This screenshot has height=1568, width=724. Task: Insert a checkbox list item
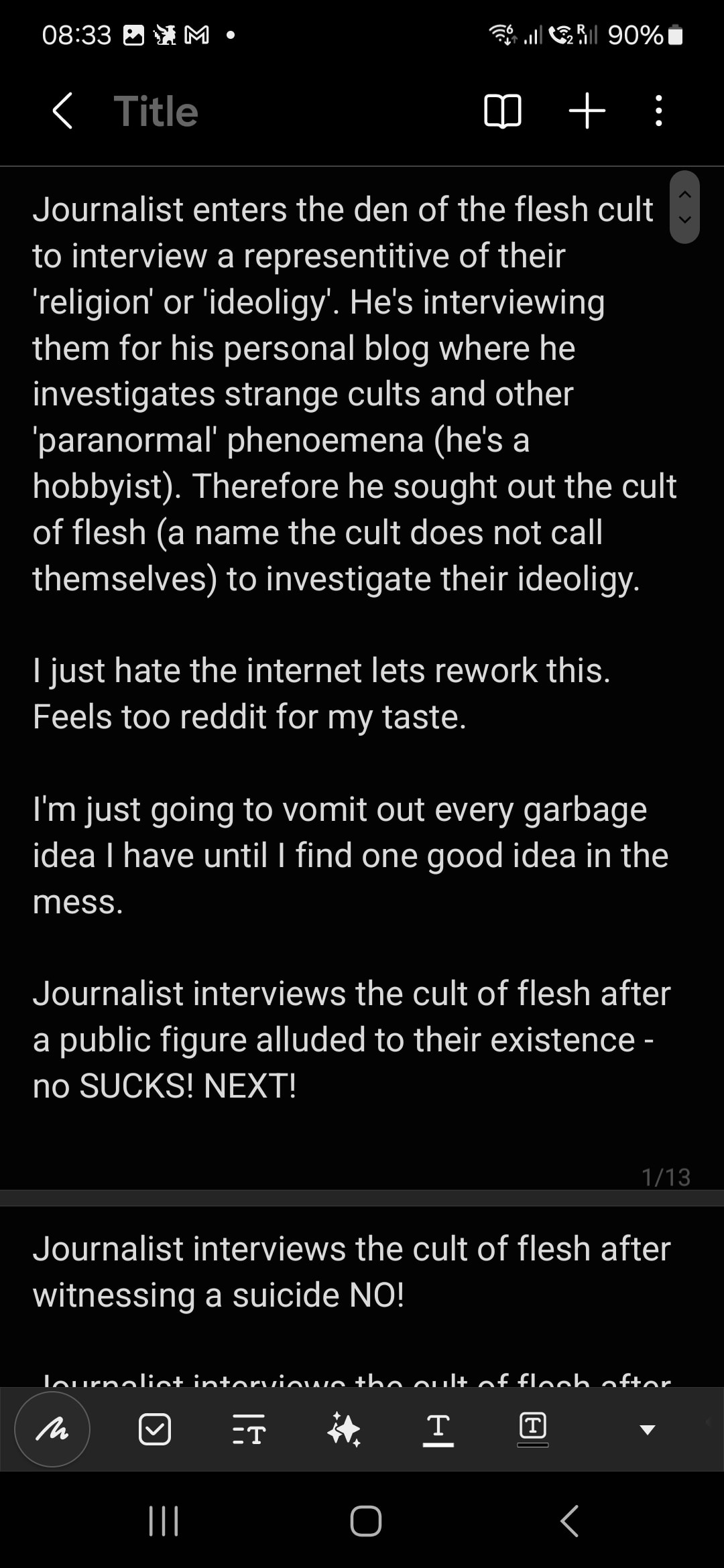(x=155, y=1429)
